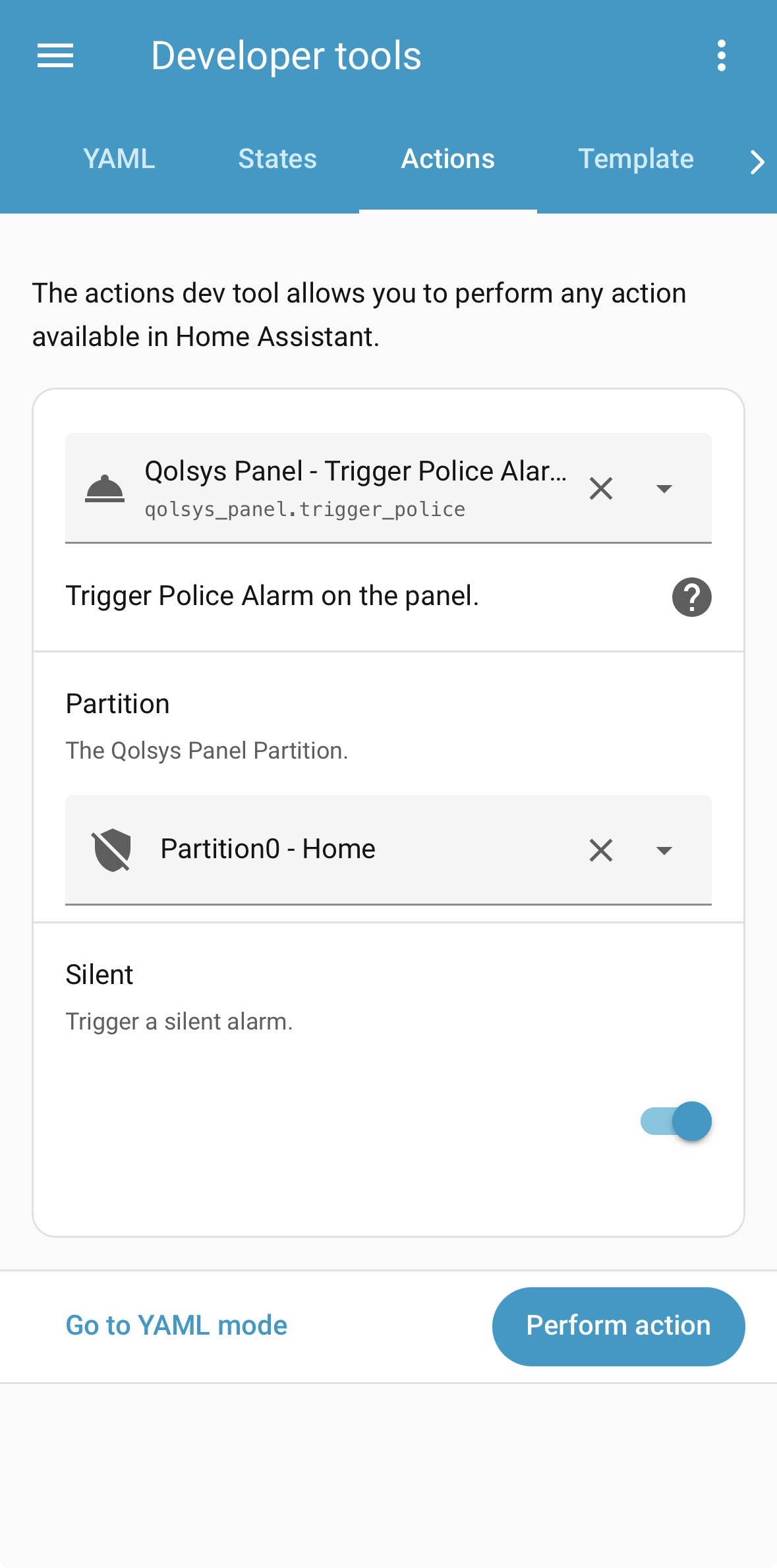777x1568 pixels.
Task: Go to YAML mode
Action: [177, 1325]
